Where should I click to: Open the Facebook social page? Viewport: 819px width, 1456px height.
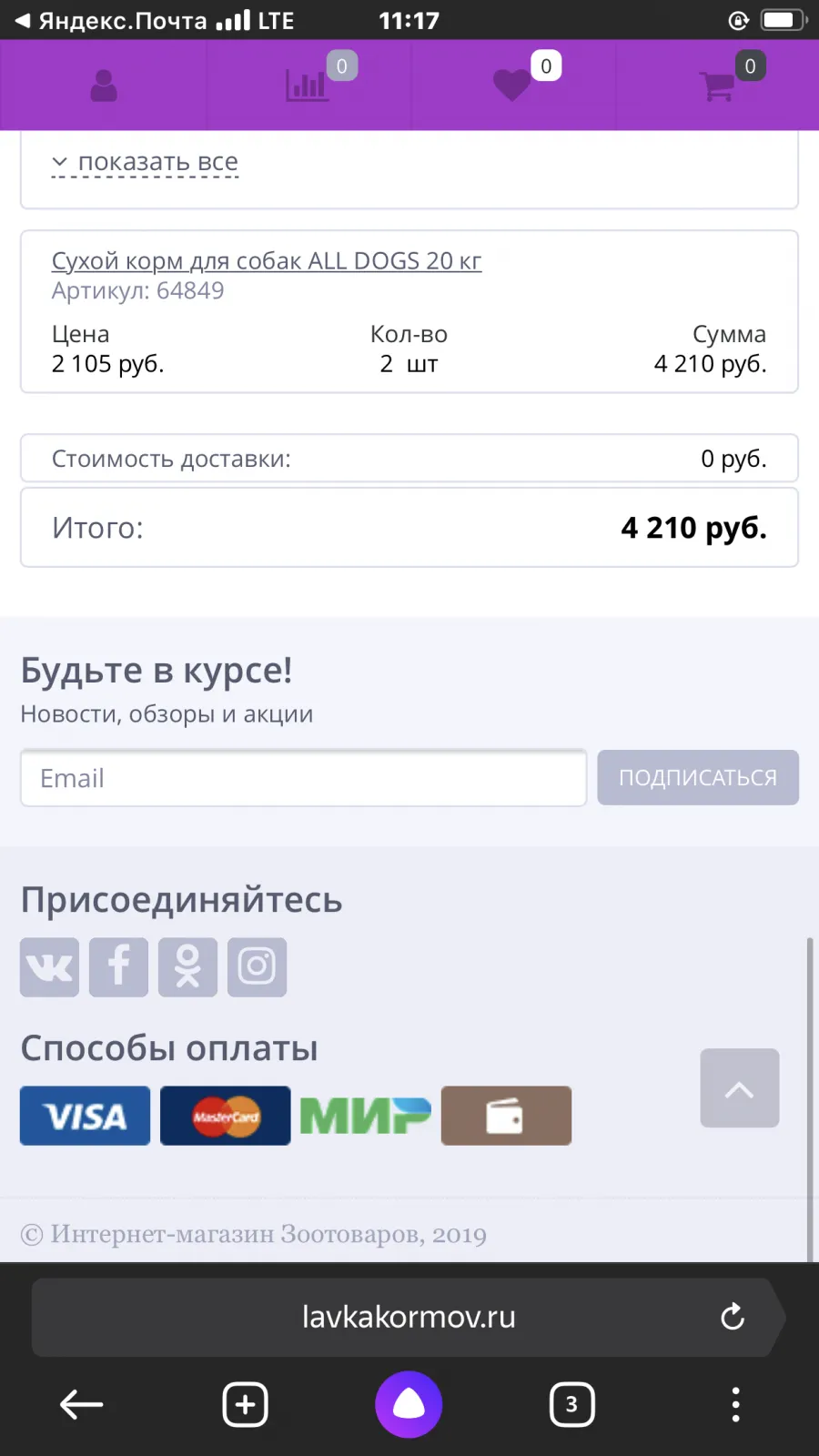pyautogui.click(x=118, y=967)
